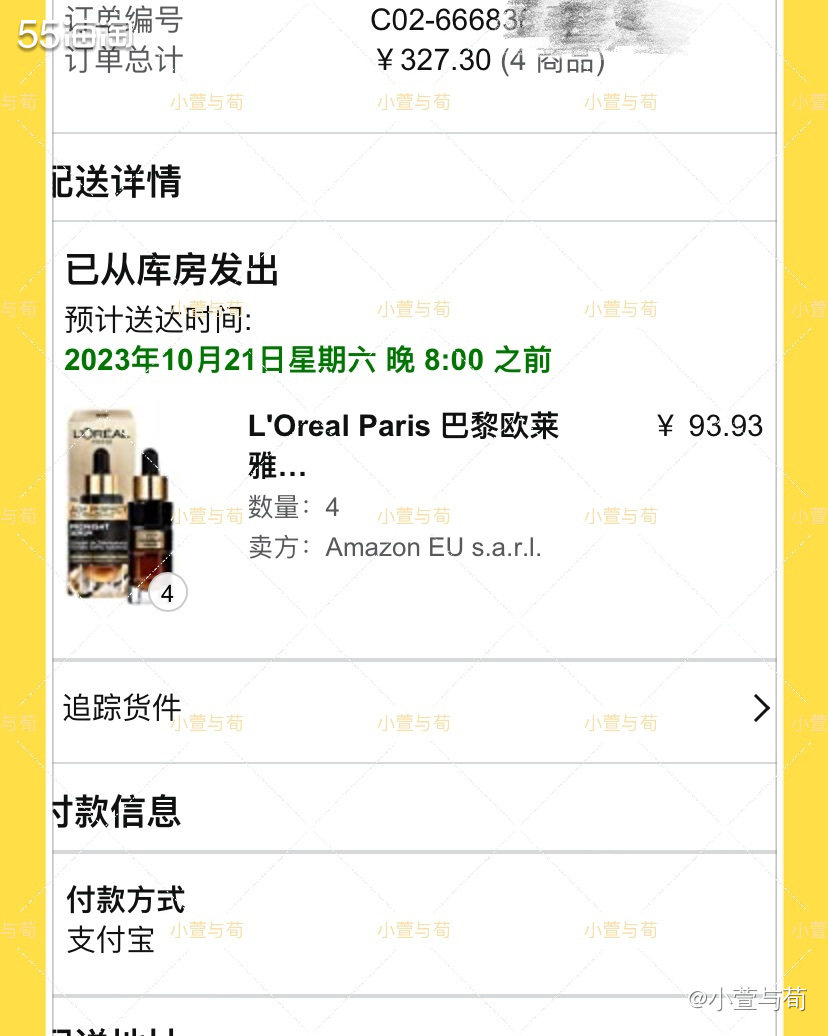Click the quantity badge showing 4

click(x=167, y=592)
